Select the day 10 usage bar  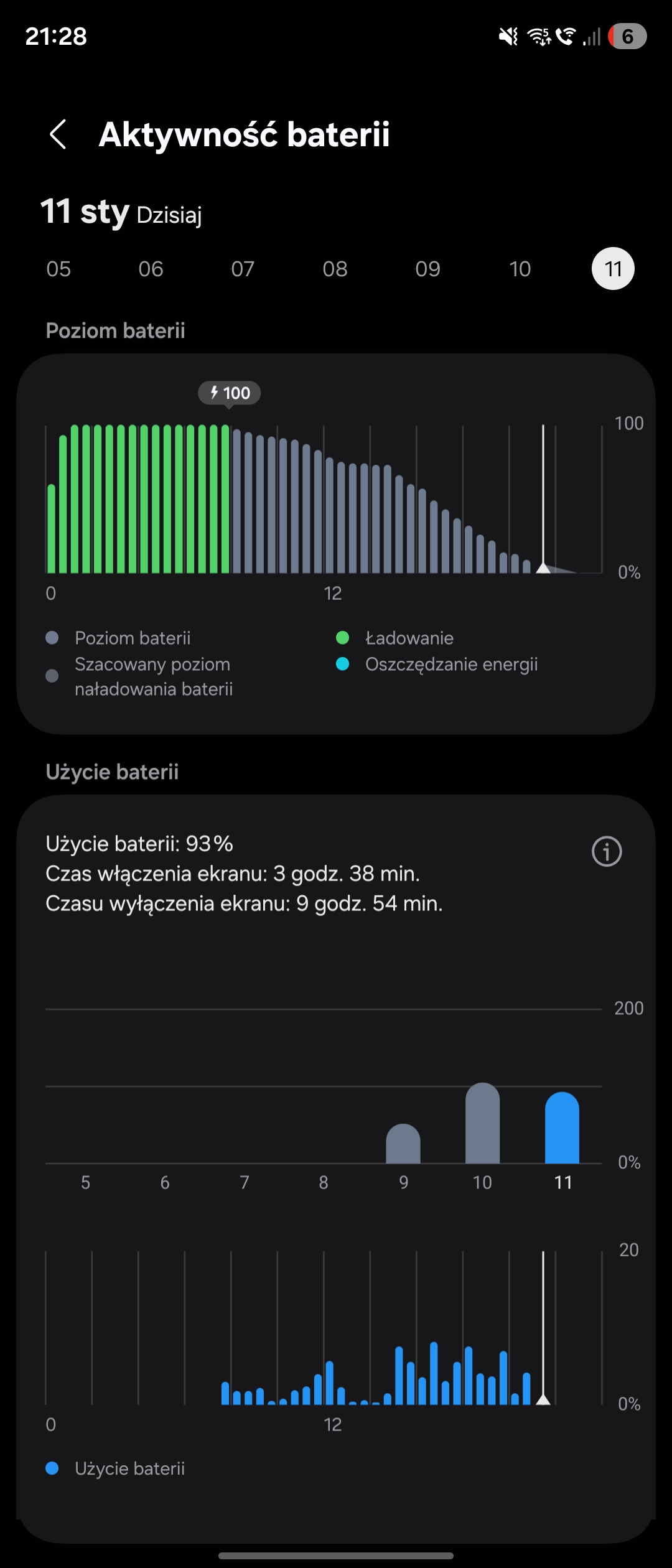[482, 1124]
